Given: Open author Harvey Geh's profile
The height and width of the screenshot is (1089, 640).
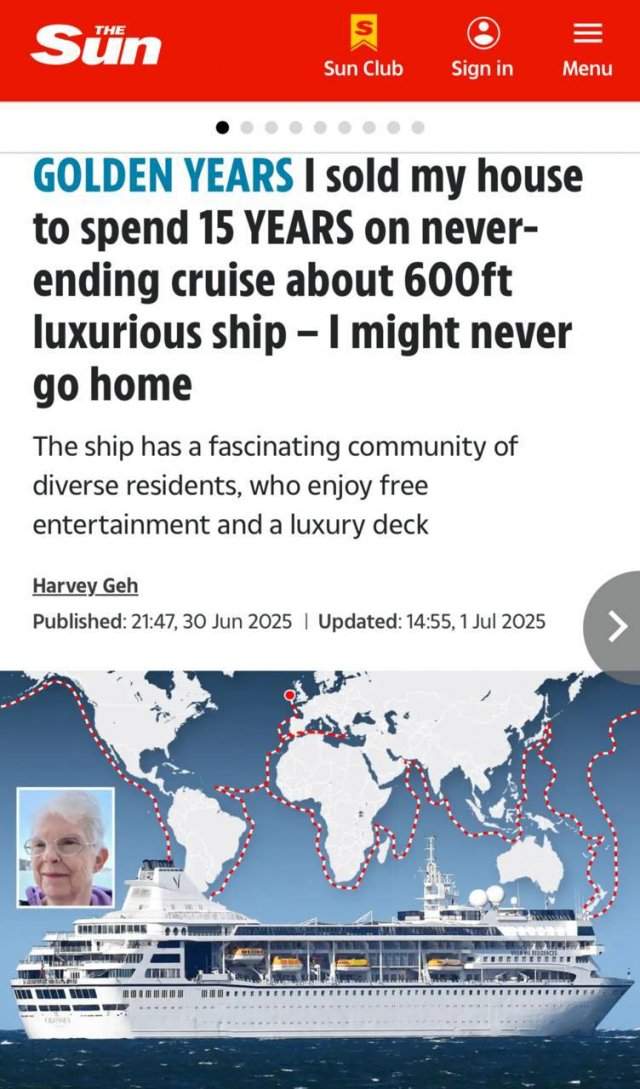Looking at the screenshot, I should click(x=85, y=586).
